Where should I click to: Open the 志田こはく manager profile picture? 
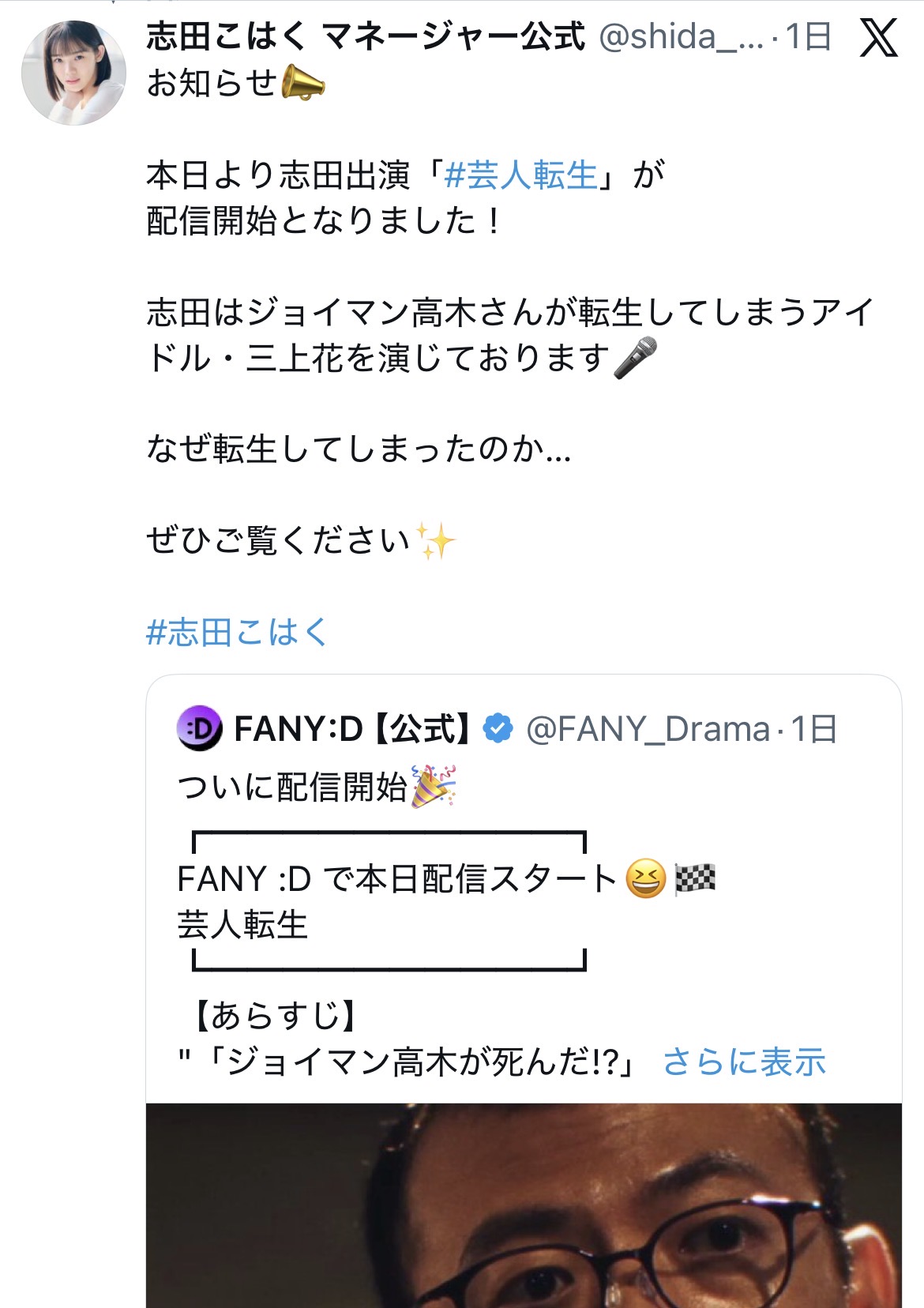click(73, 73)
